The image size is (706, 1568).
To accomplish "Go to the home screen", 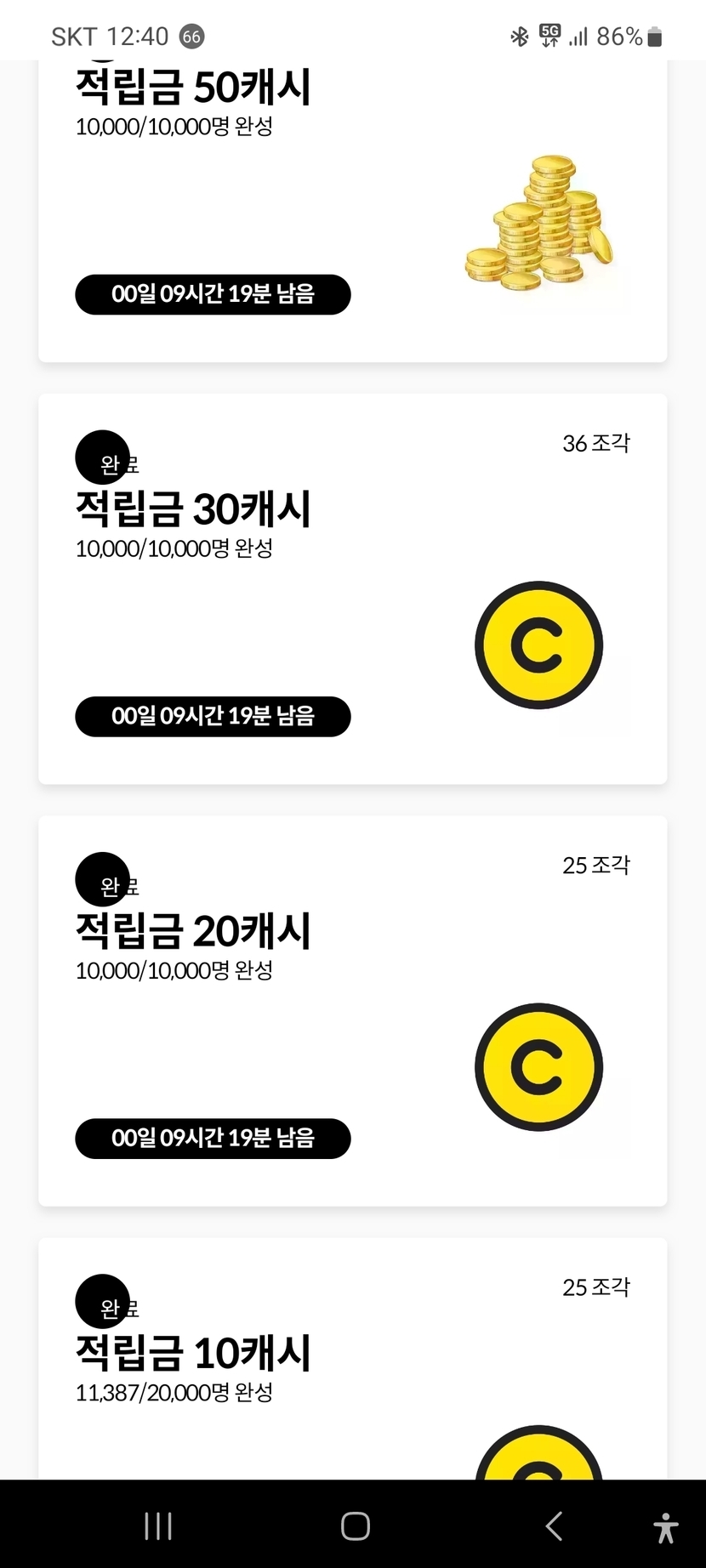I will click(x=355, y=1525).
